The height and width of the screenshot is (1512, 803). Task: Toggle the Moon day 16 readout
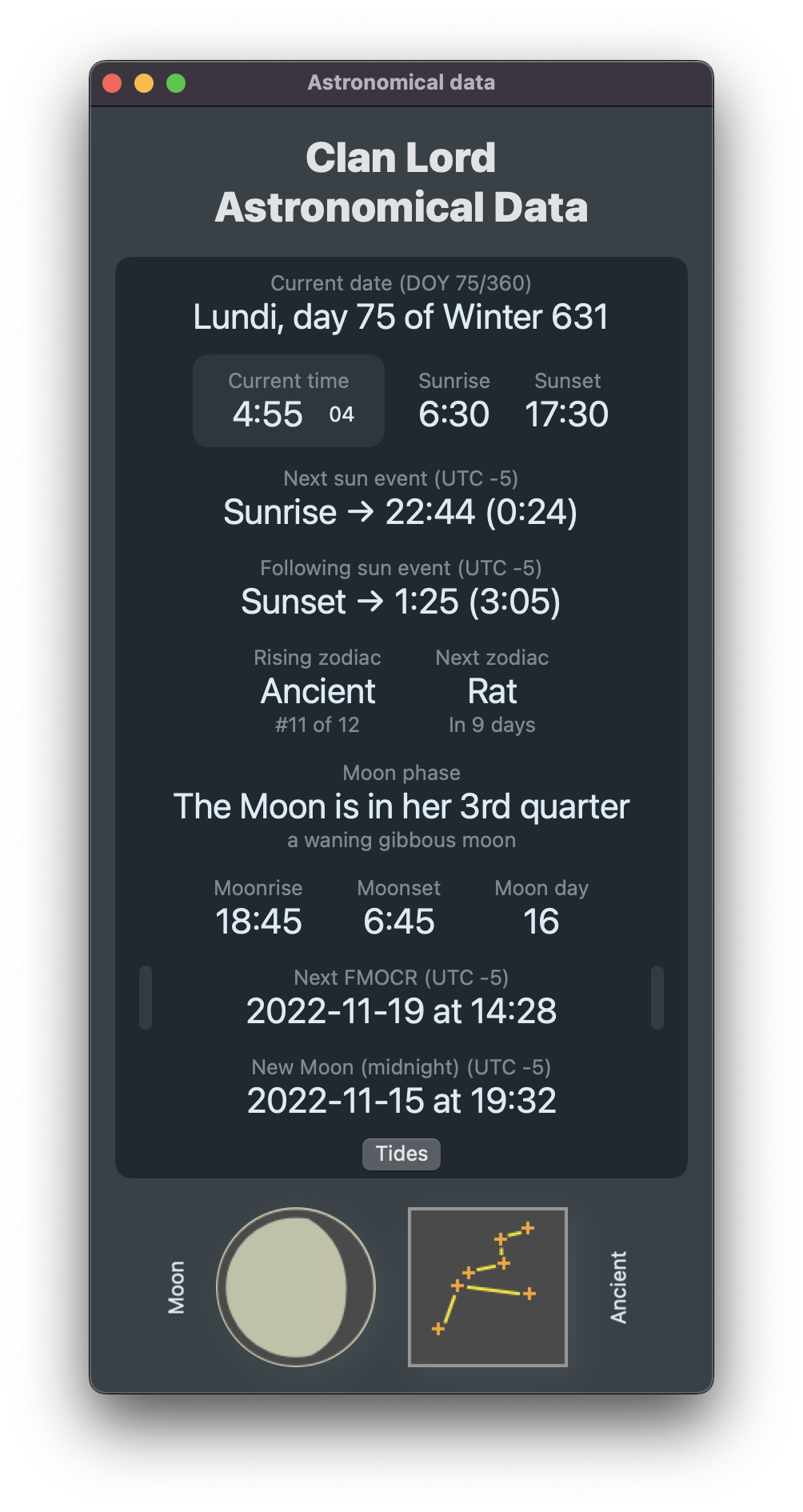[x=541, y=921]
